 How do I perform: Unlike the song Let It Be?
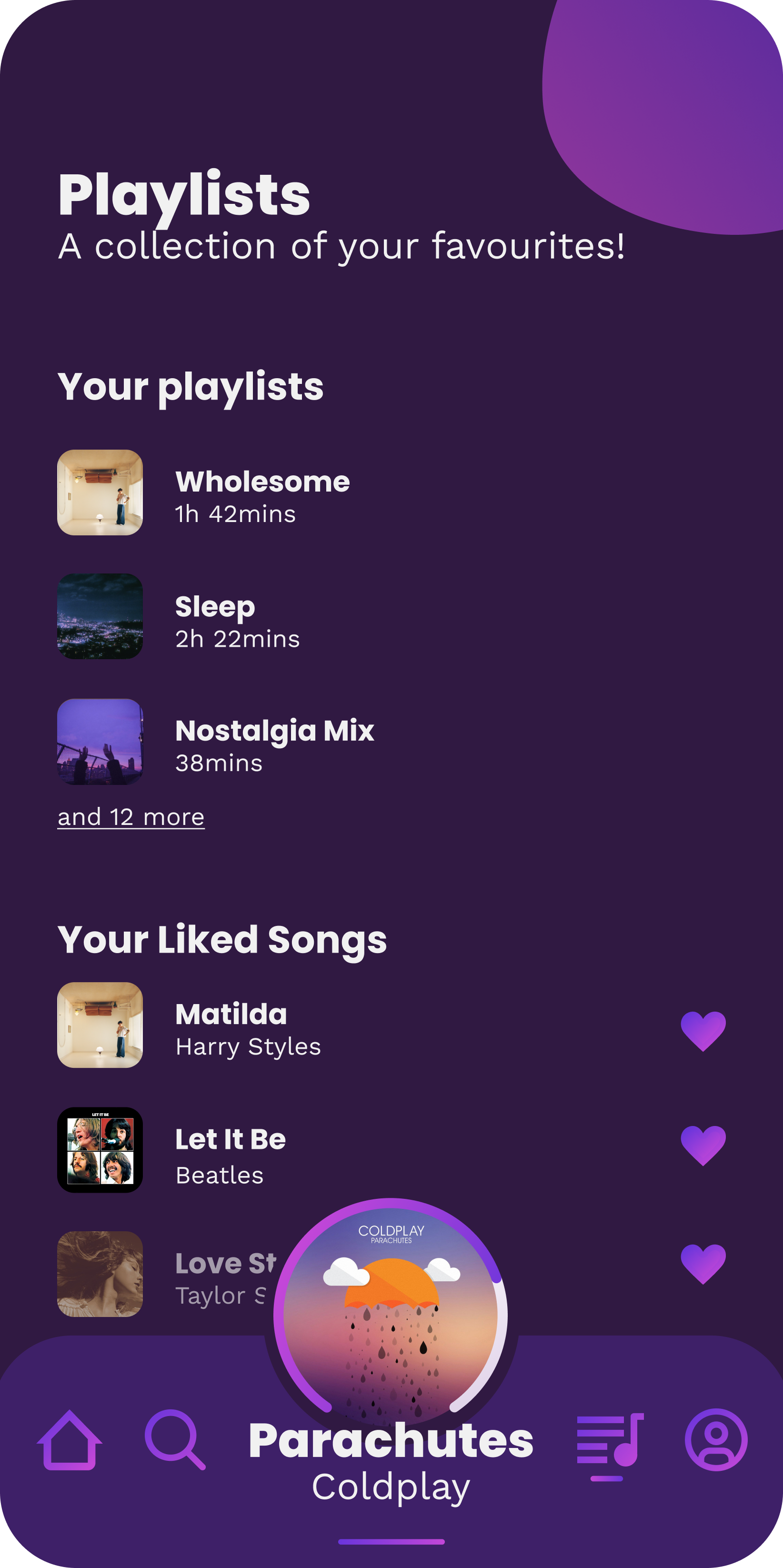[703, 1145]
